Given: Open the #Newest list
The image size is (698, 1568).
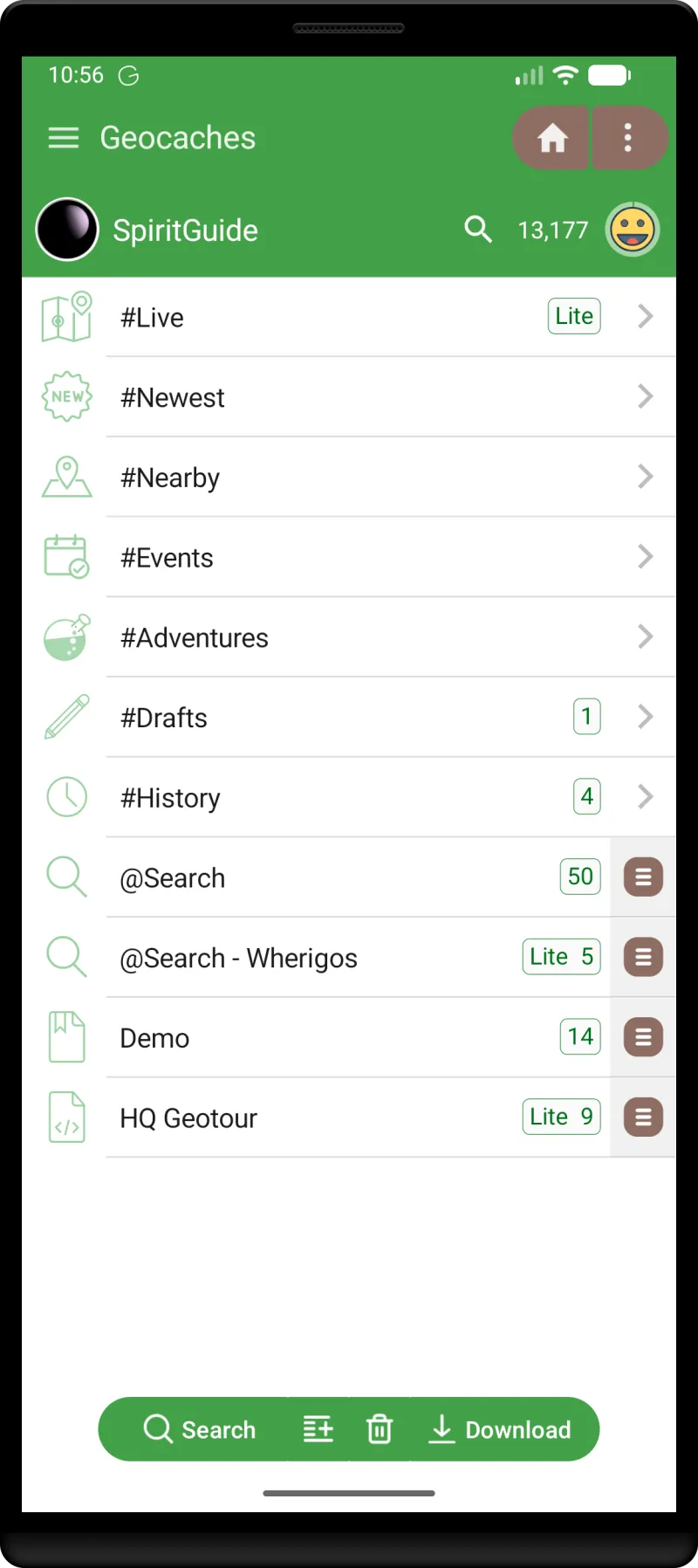Looking at the screenshot, I should pyautogui.click(x=349, y=397).
